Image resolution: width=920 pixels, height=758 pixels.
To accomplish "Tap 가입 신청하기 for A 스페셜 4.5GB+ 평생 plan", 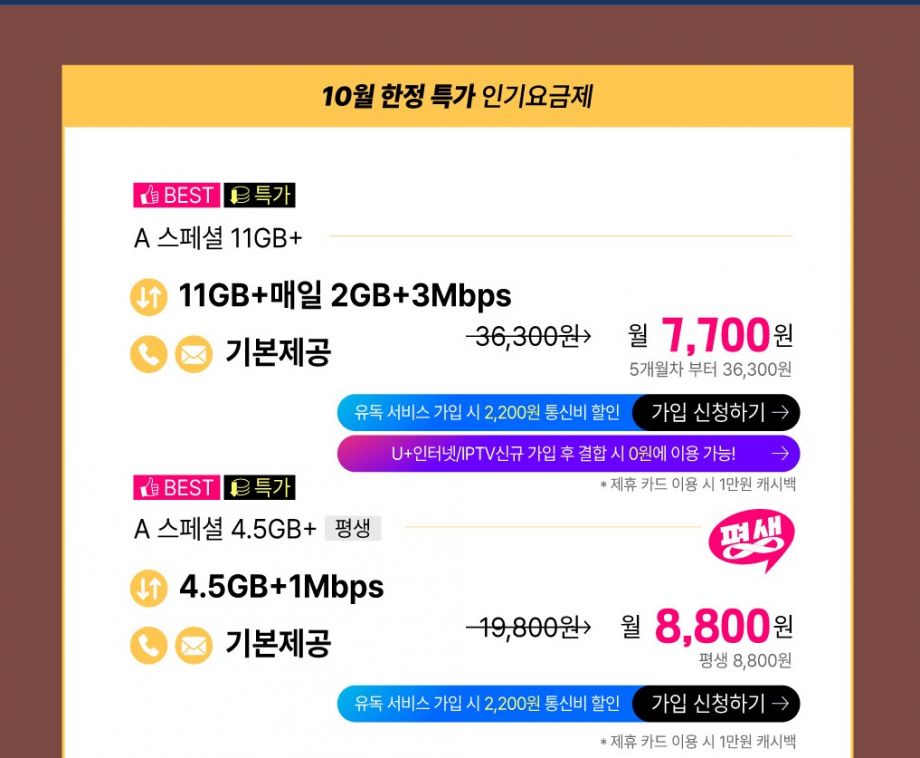I will point(716,704).
